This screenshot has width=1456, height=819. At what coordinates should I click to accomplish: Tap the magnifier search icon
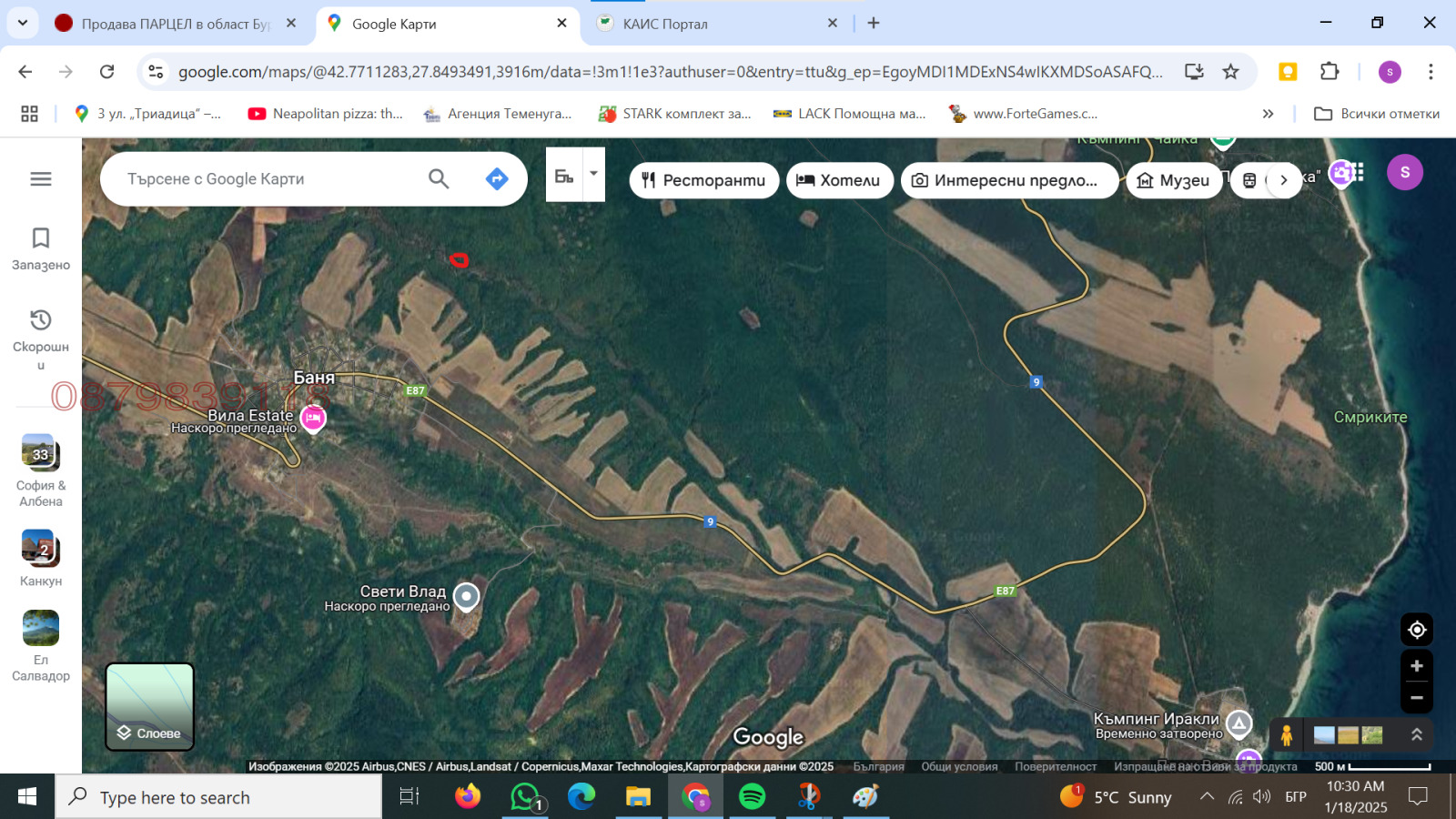pyautogui.click(x=439, y=179)
